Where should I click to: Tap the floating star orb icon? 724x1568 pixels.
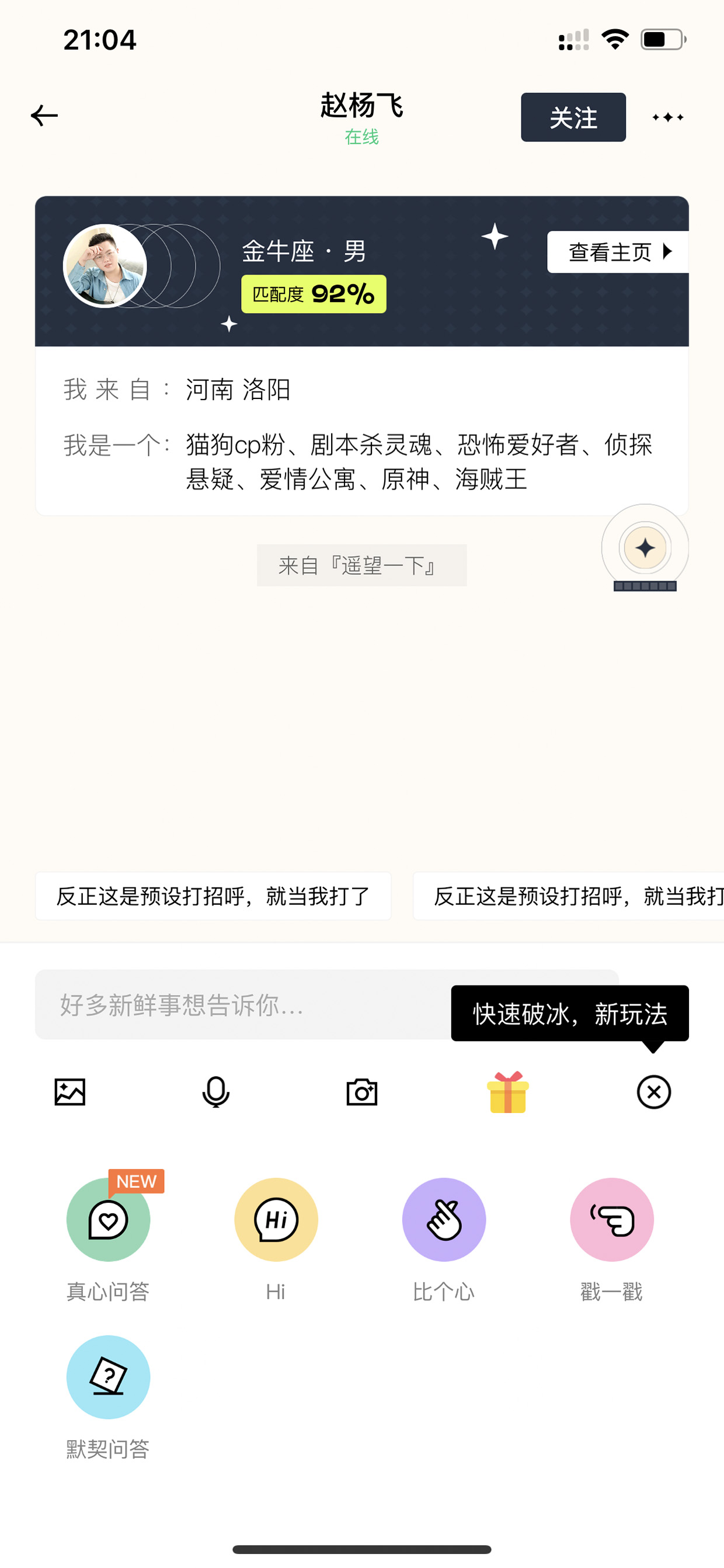coord(645,547)
